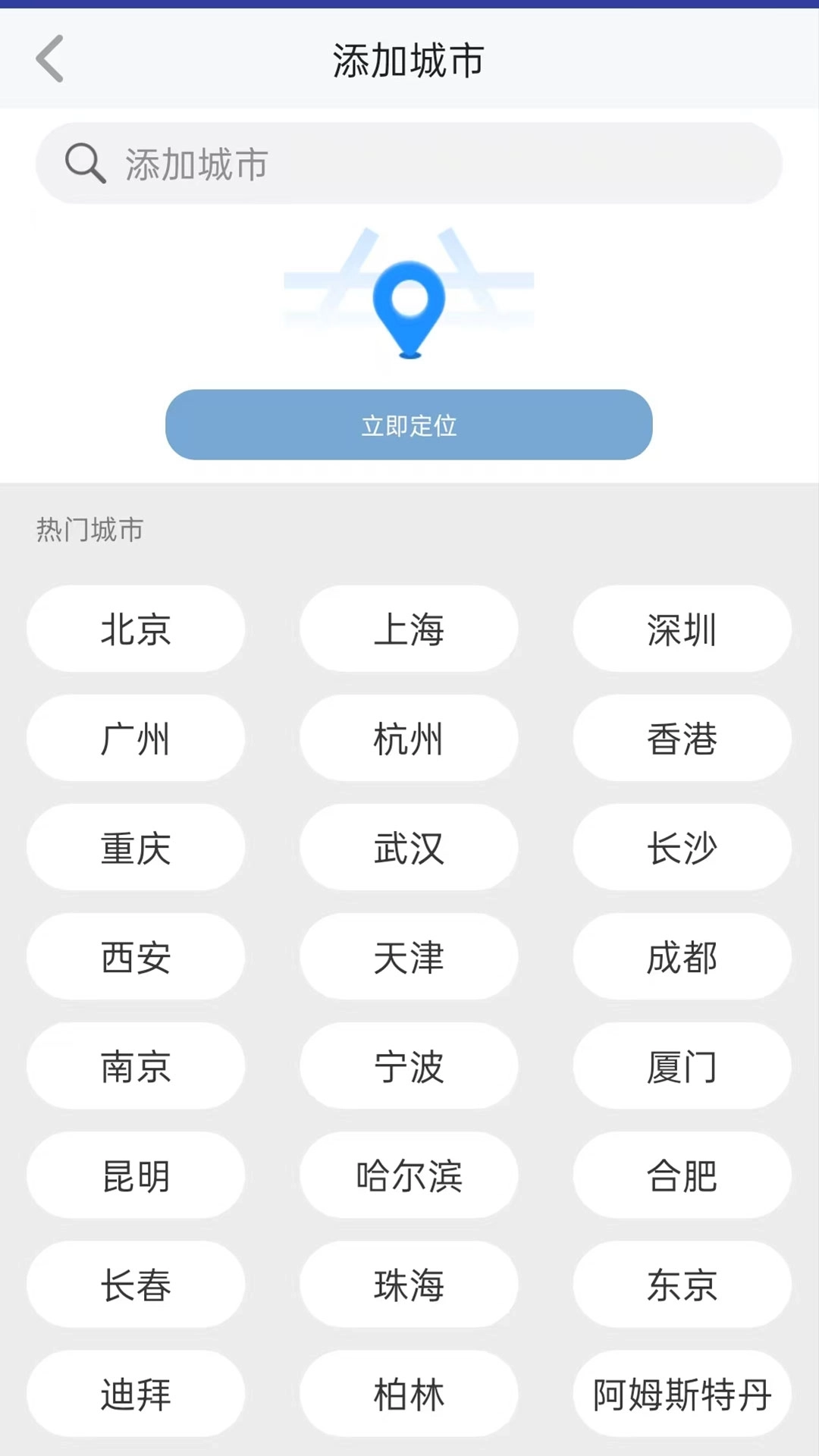819x1456 pixels.
Task: Choose 武汉 as your city
Action: pos(409,848)
